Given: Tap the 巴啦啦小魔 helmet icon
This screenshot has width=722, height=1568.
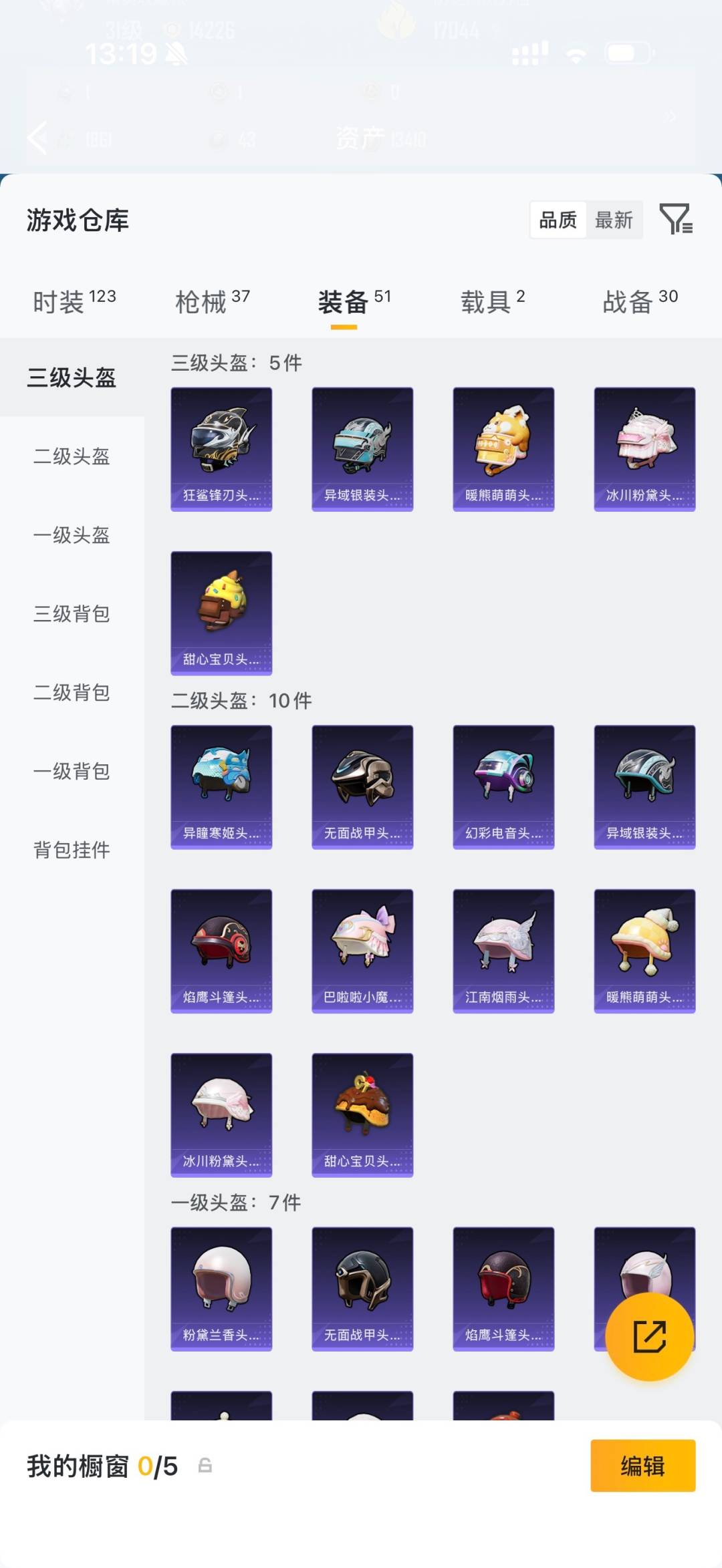Looking at the screenshot, I should pyautogui.click(x=362, y=951).
